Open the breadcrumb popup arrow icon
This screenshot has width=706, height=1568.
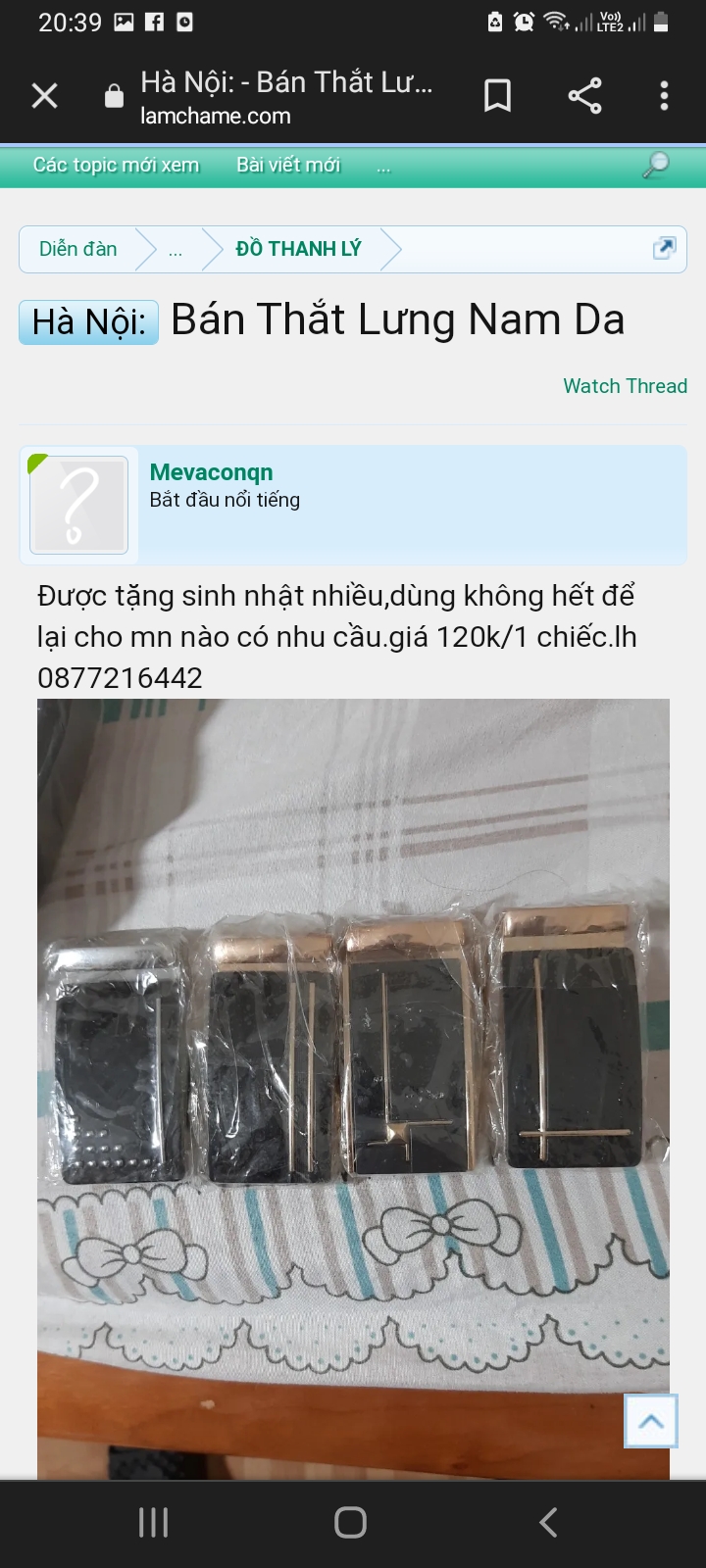click(x=664, y=249)
